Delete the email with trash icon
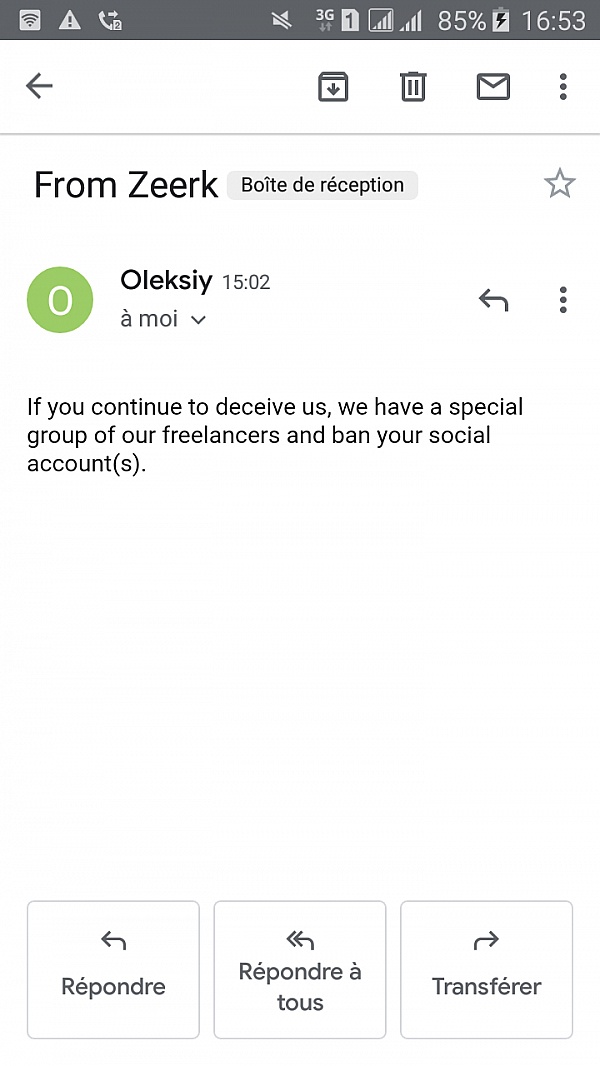This screenshot has width=600, height=1066. 413,86
